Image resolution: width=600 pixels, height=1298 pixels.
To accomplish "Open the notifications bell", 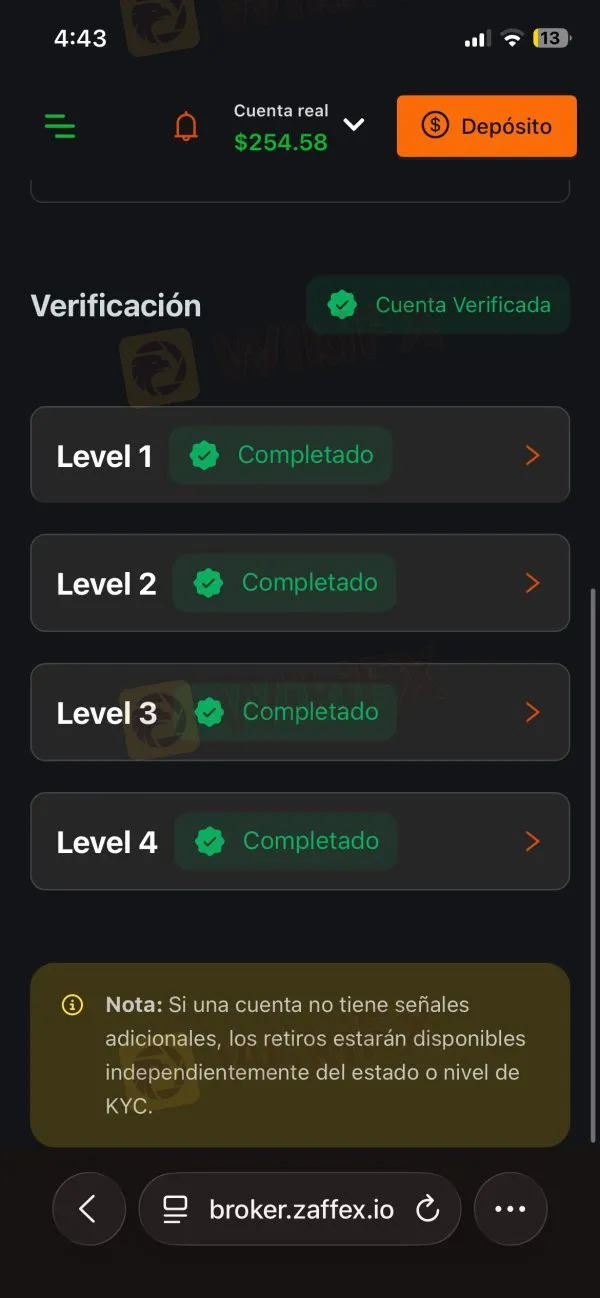I will tap(186, 127).
